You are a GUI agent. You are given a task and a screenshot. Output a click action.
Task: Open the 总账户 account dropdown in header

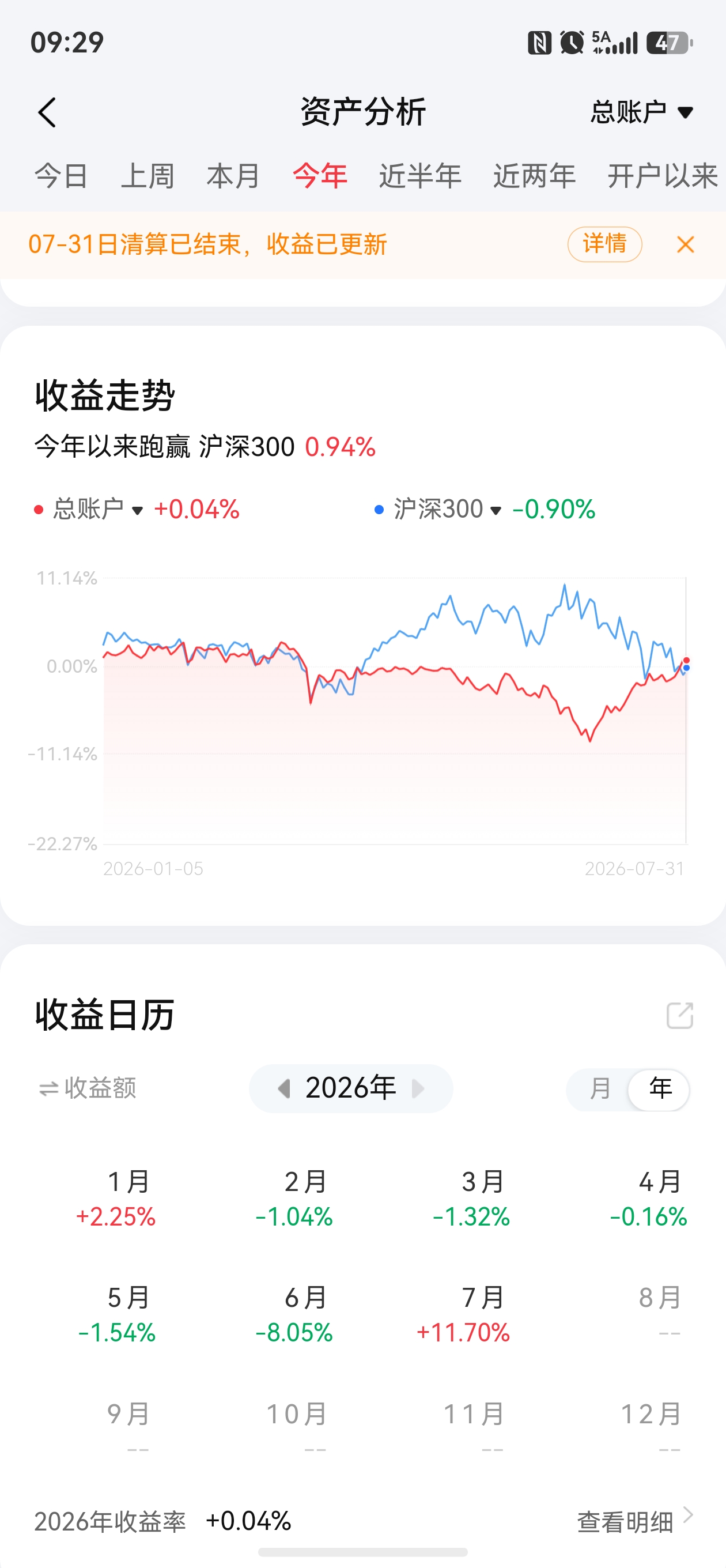(x=641, y=112)
